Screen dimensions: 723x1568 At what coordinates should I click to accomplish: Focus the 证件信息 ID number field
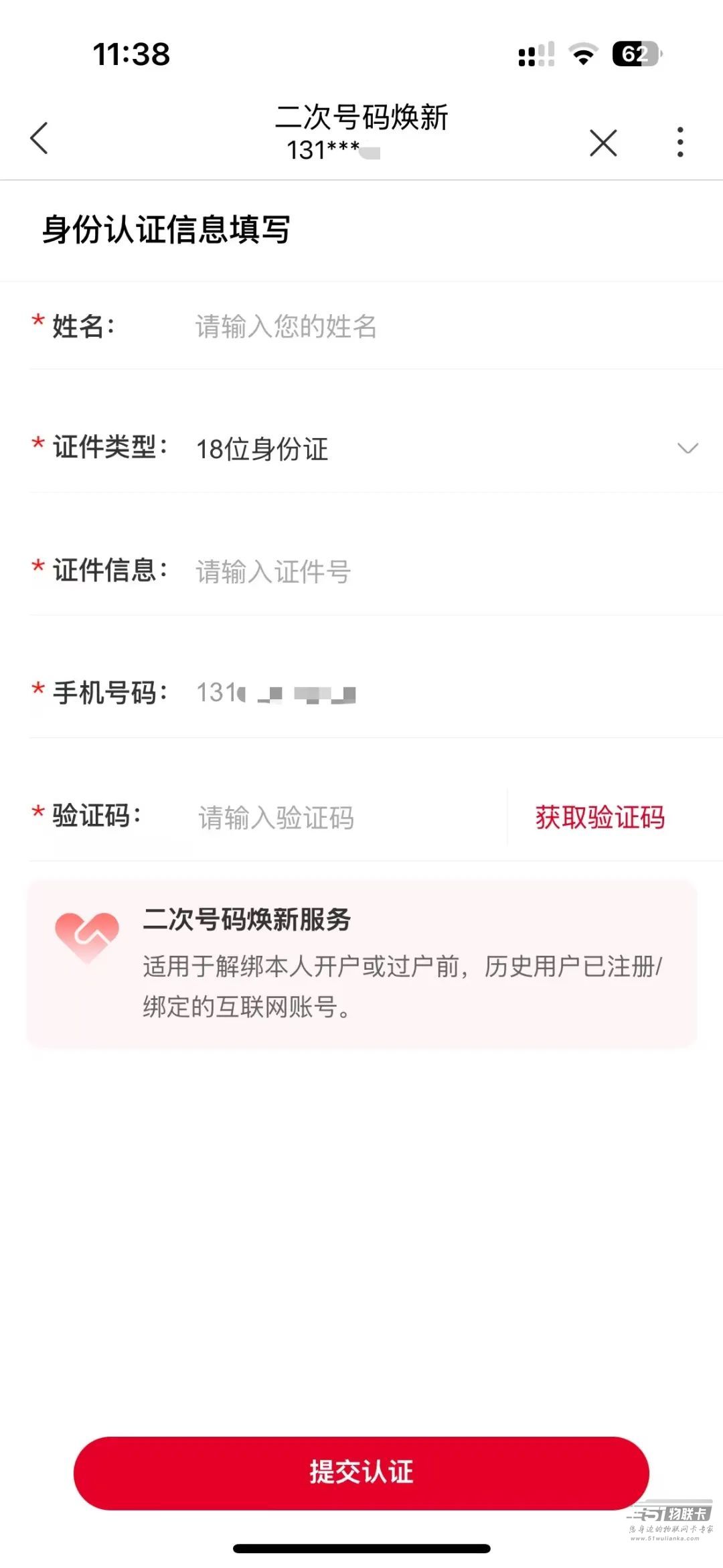tap(442, 572)
